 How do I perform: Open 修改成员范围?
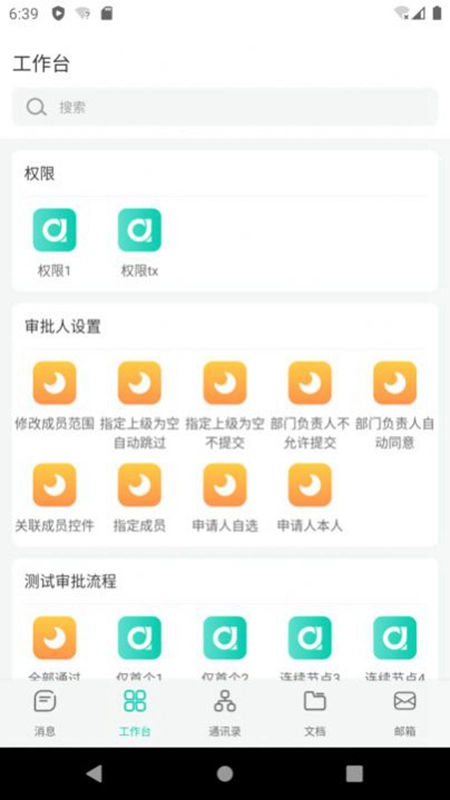55,396
